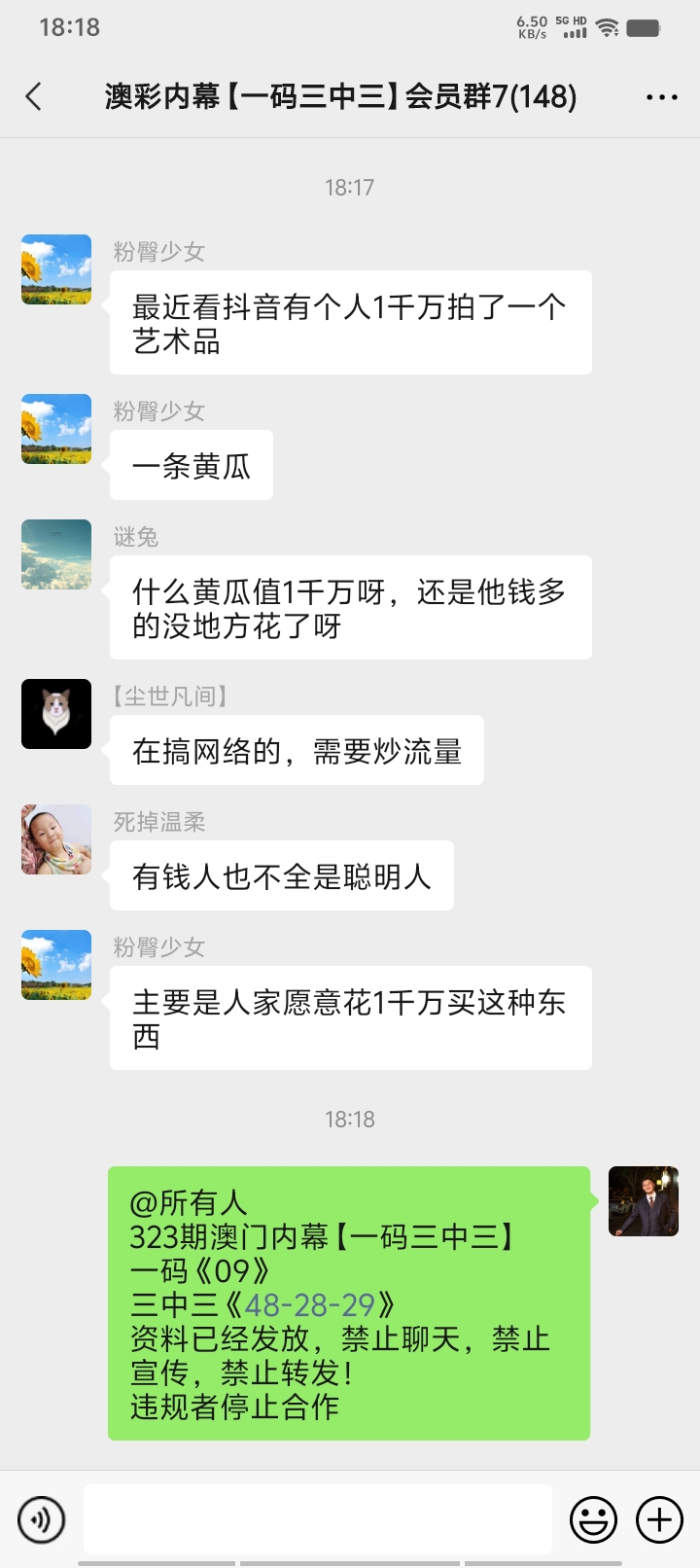Open avatar of 谜兔

[x=56, y=554]
